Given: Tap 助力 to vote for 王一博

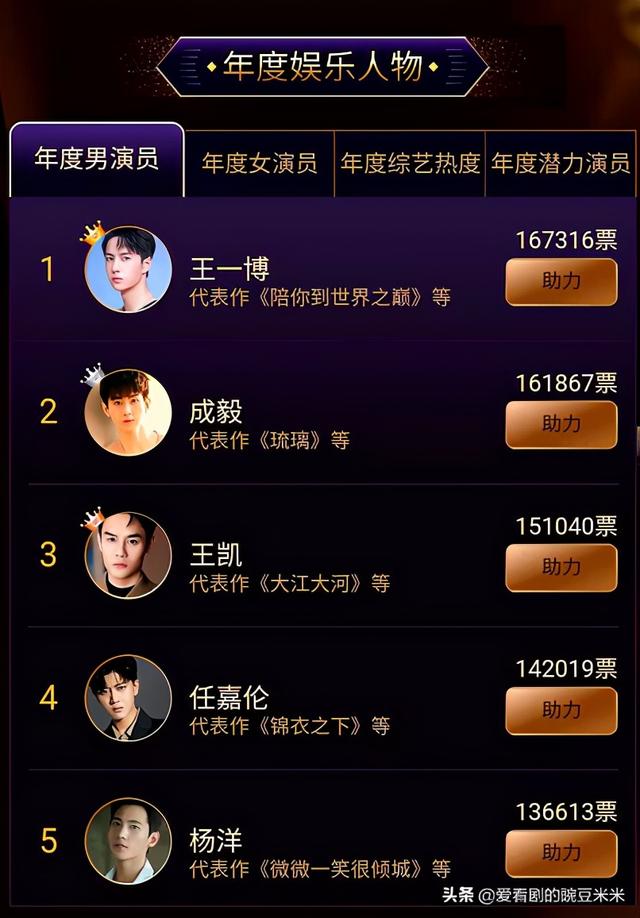Looking at the screenshot, I should (x=561, y=281).
